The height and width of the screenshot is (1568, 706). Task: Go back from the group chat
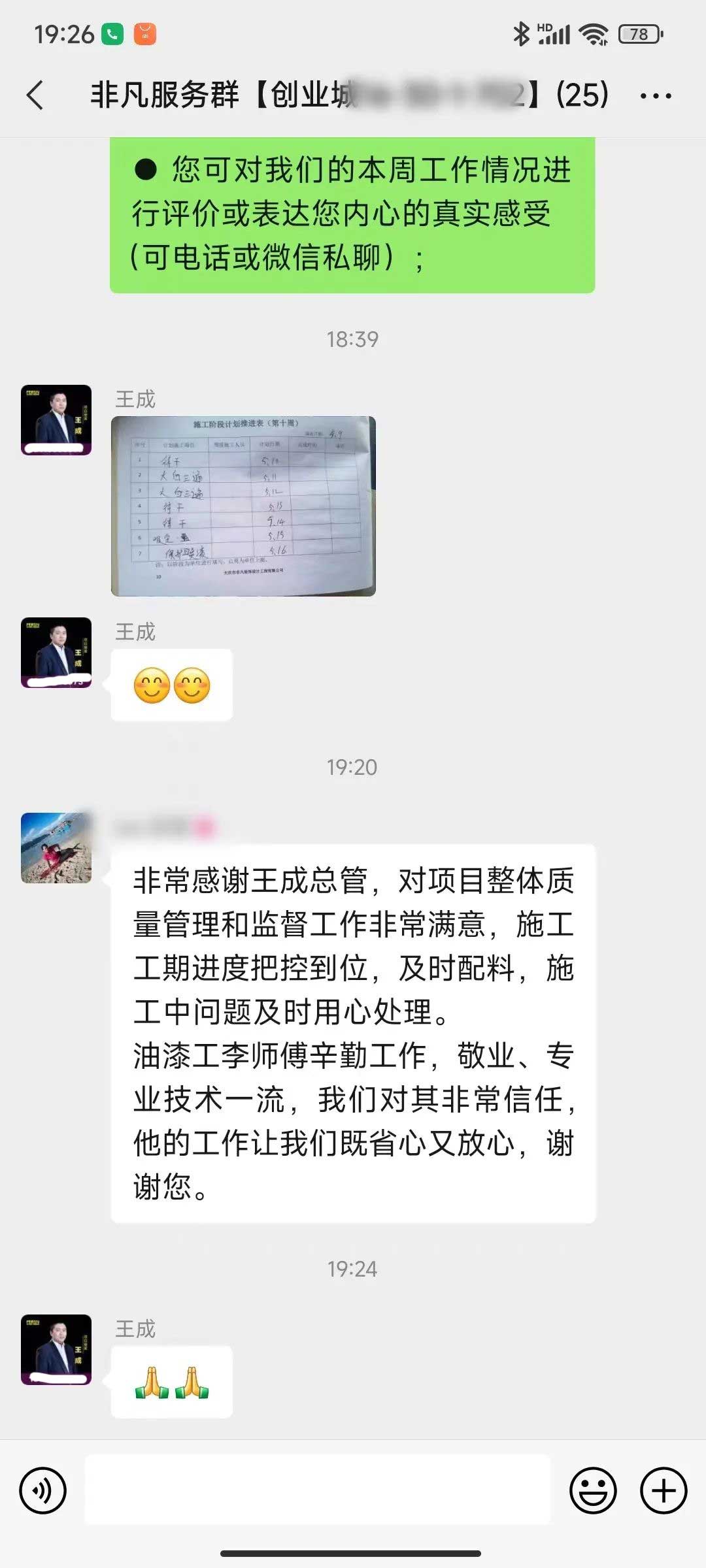tap(35, 95)
